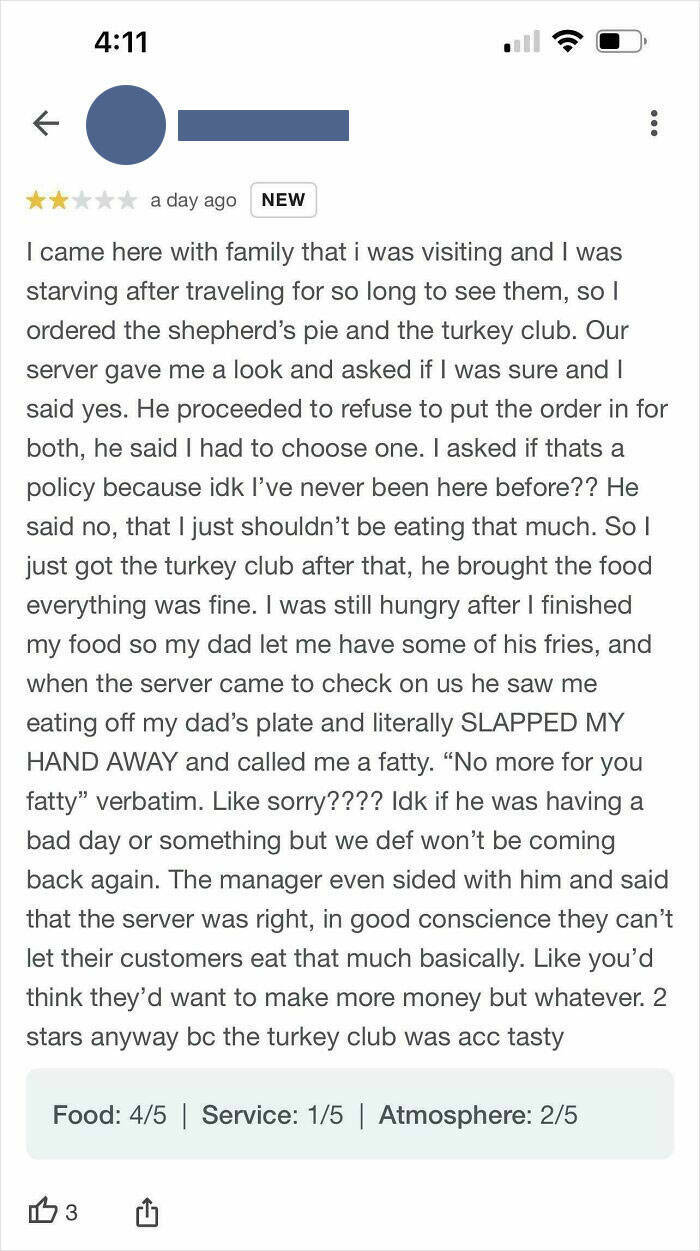Viewport: 700px width, 1251px height.
Task: Open the reviewer's profile picture
Action: [x=126, y=125]
